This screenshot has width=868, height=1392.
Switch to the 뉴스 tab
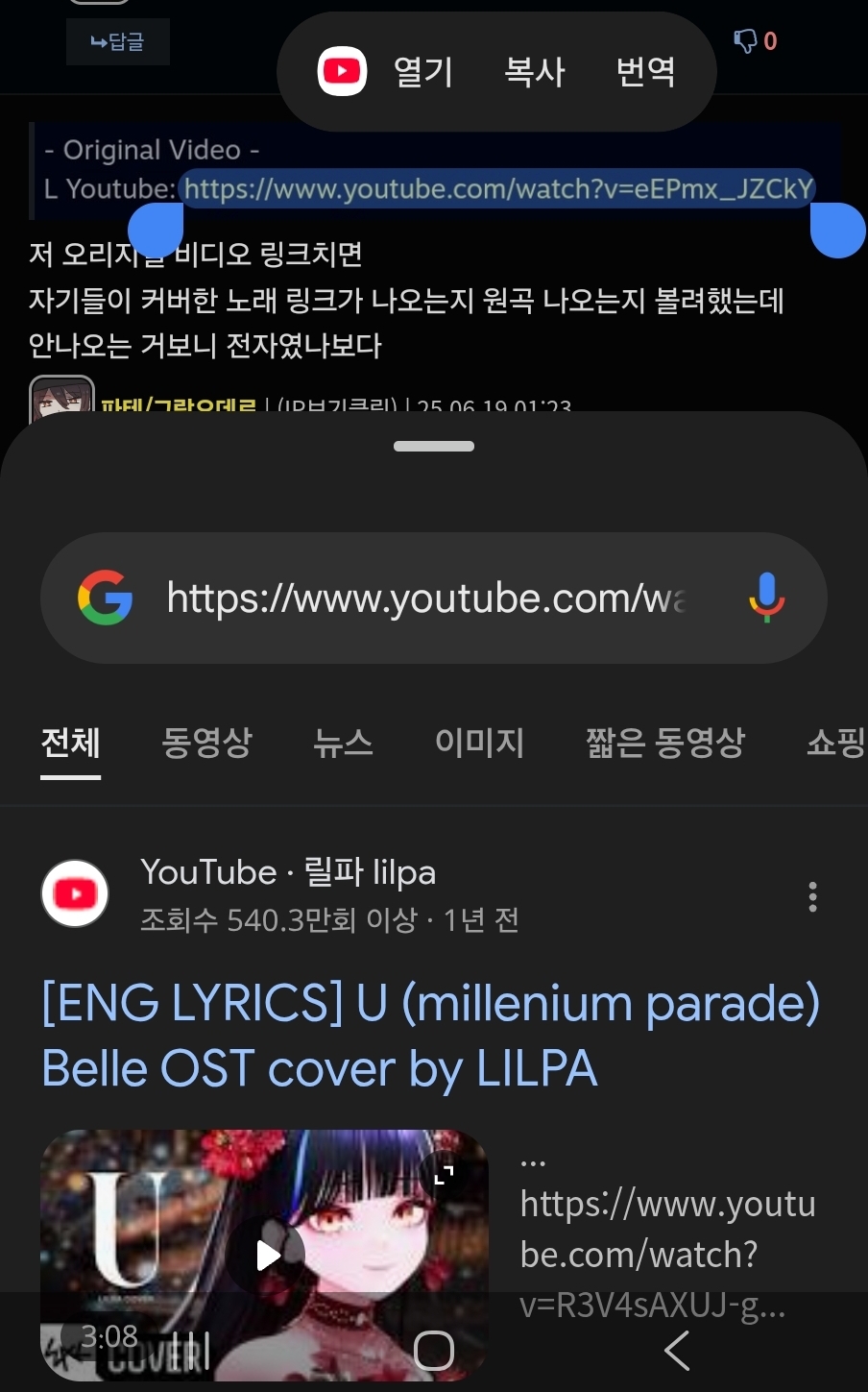pos(343,742)
